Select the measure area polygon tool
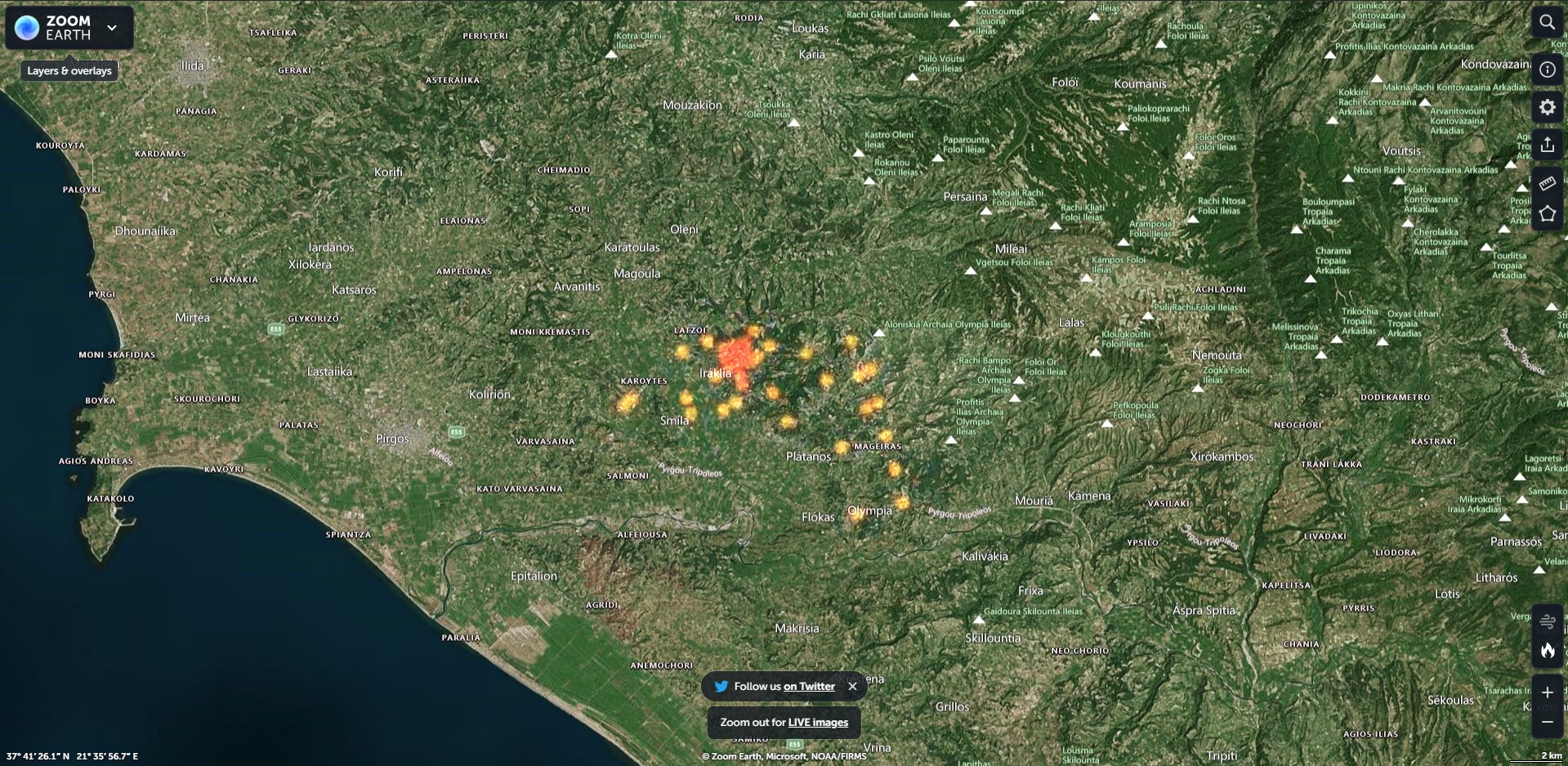Screen dimensions: 1568x766 click(1547, 214)
